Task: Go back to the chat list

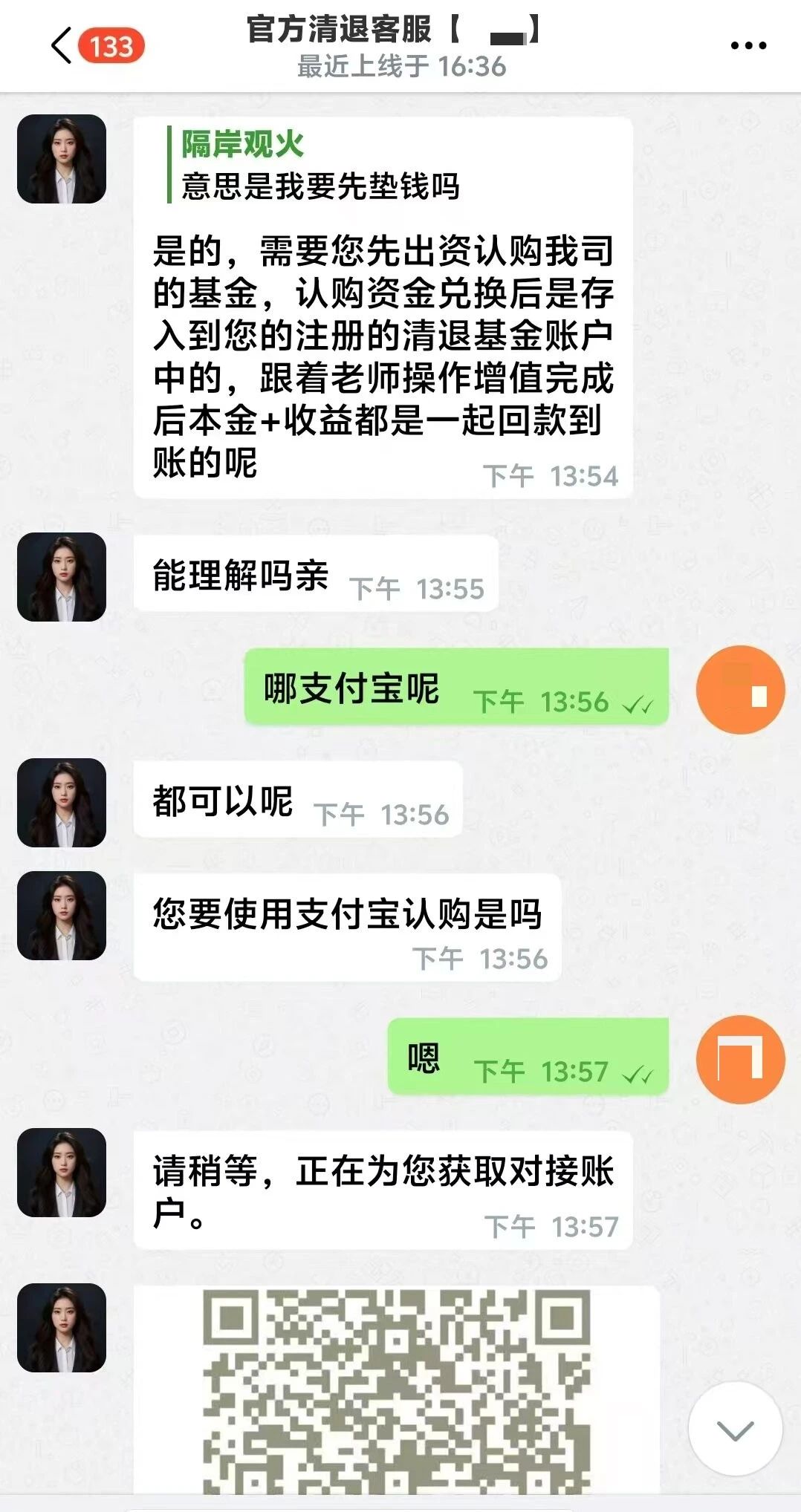Action: pyautogui.click(x=62, y=46)
